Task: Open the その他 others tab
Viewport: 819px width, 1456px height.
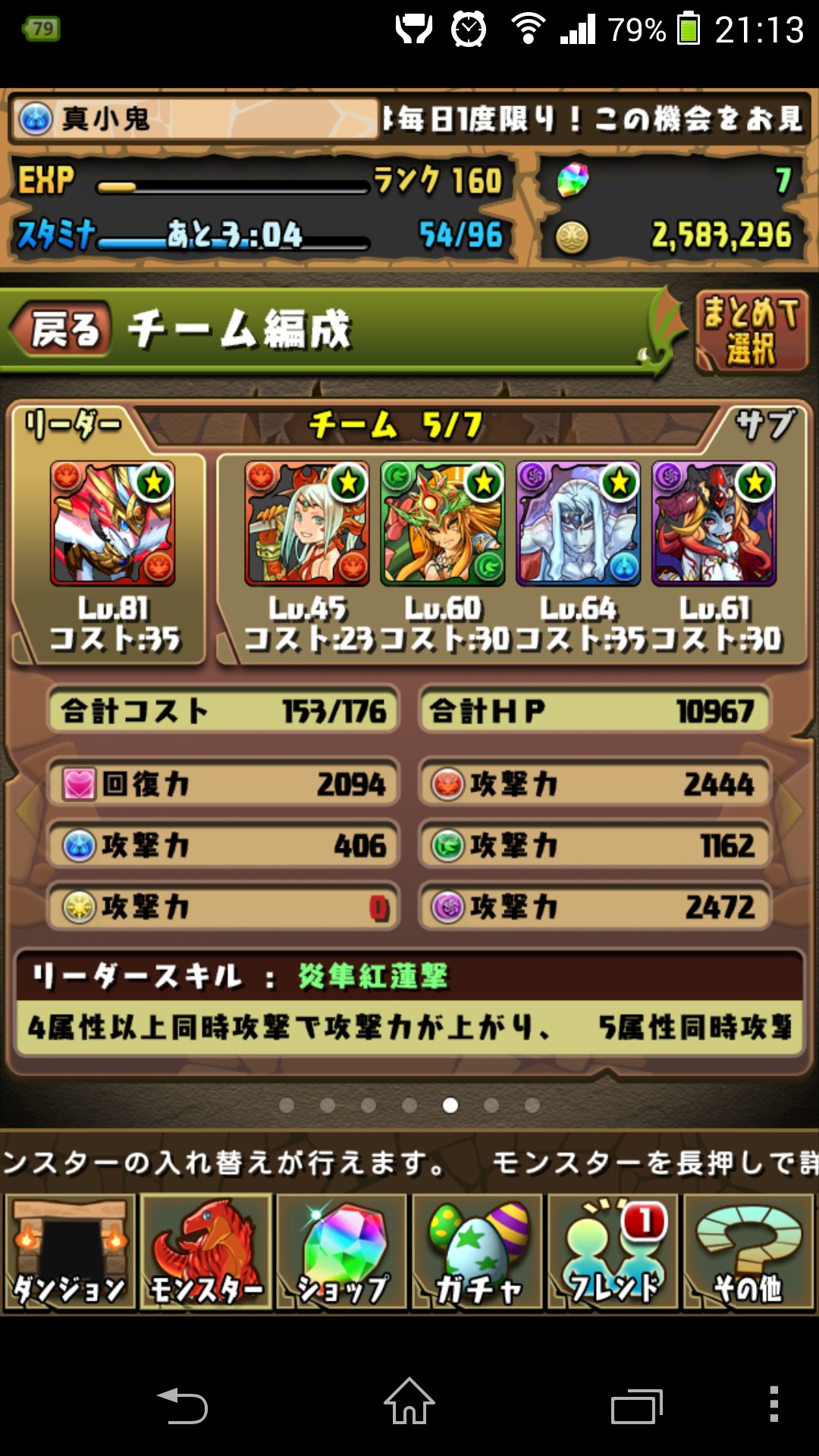Action: pos(748,1252)
